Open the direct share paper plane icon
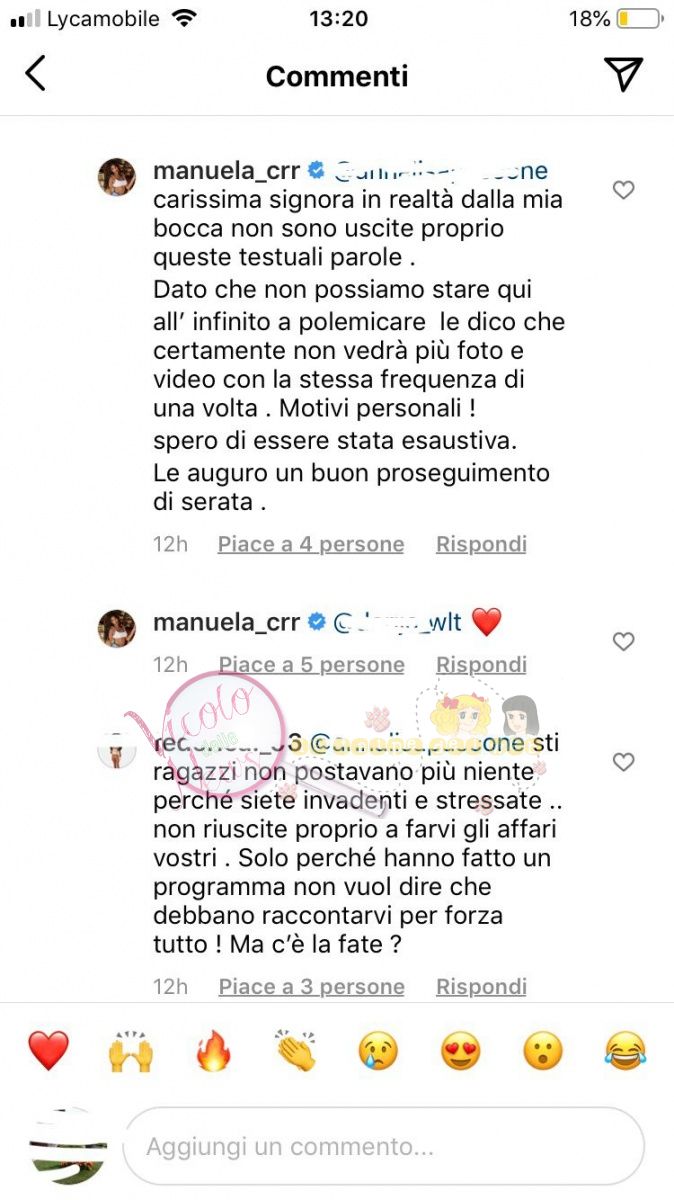674x1200 pixels. pos(623,75)
